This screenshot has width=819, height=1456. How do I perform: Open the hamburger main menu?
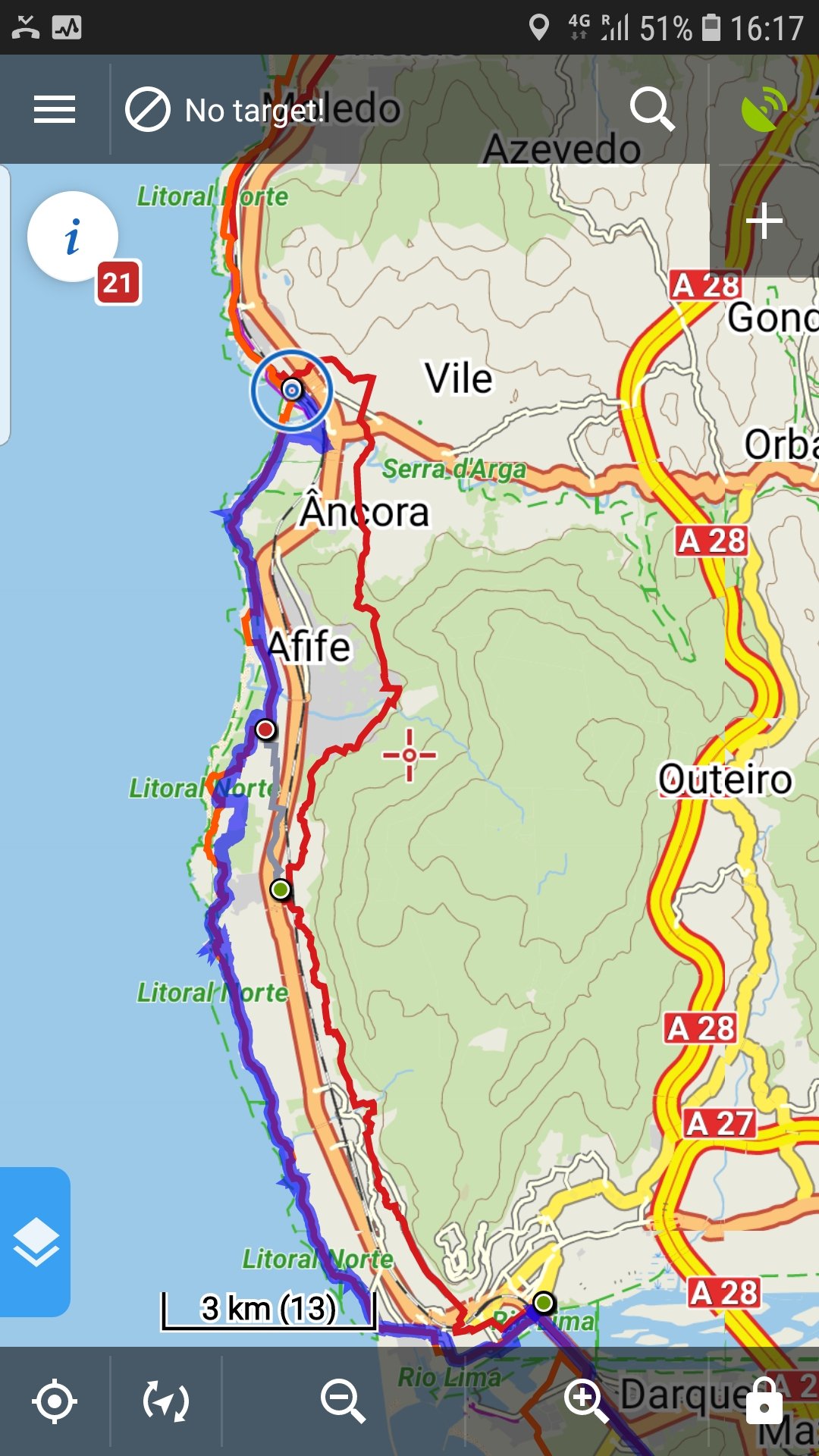[55, 110]
